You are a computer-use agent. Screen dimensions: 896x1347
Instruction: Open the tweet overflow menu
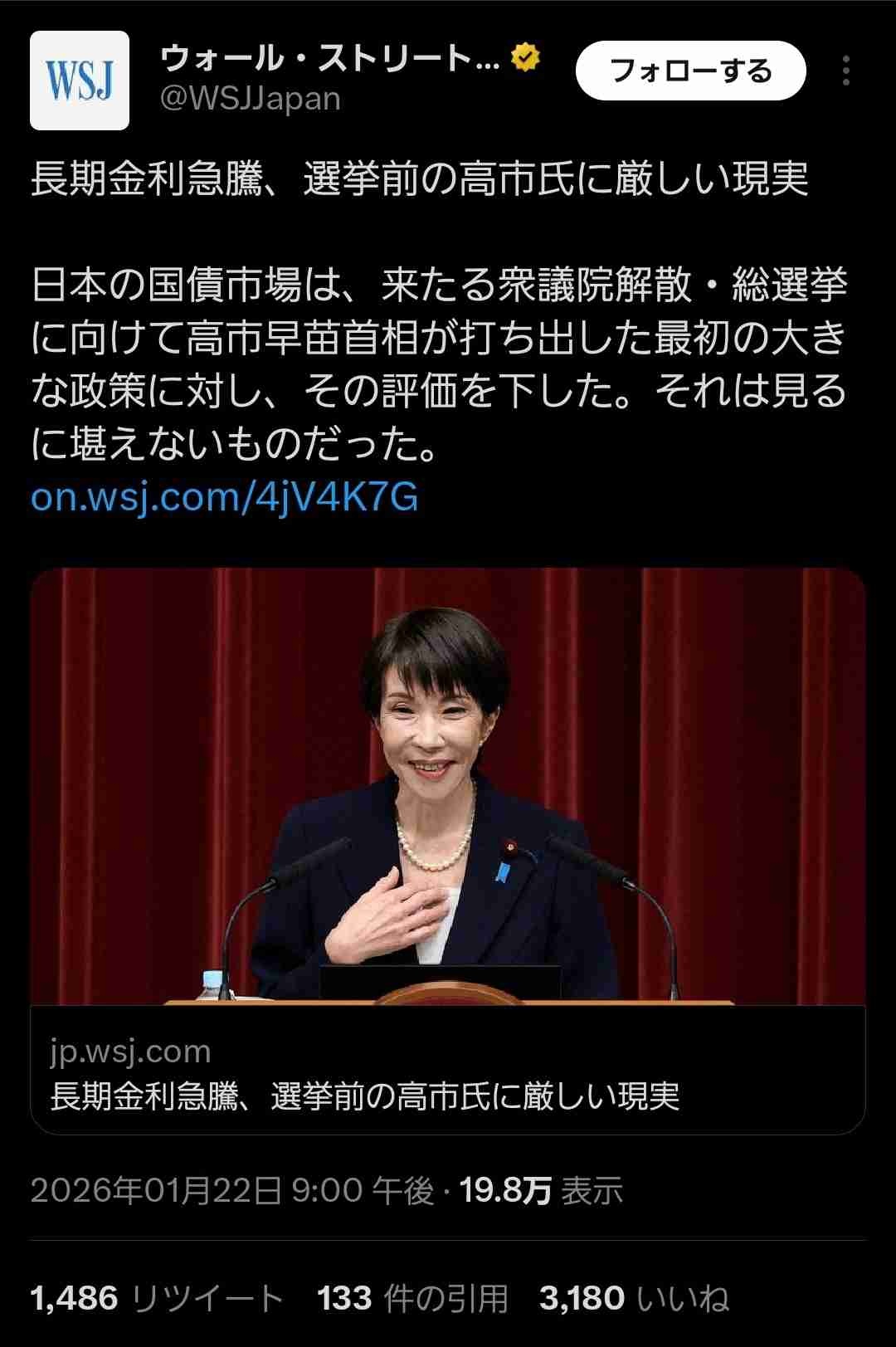[845, 71]
